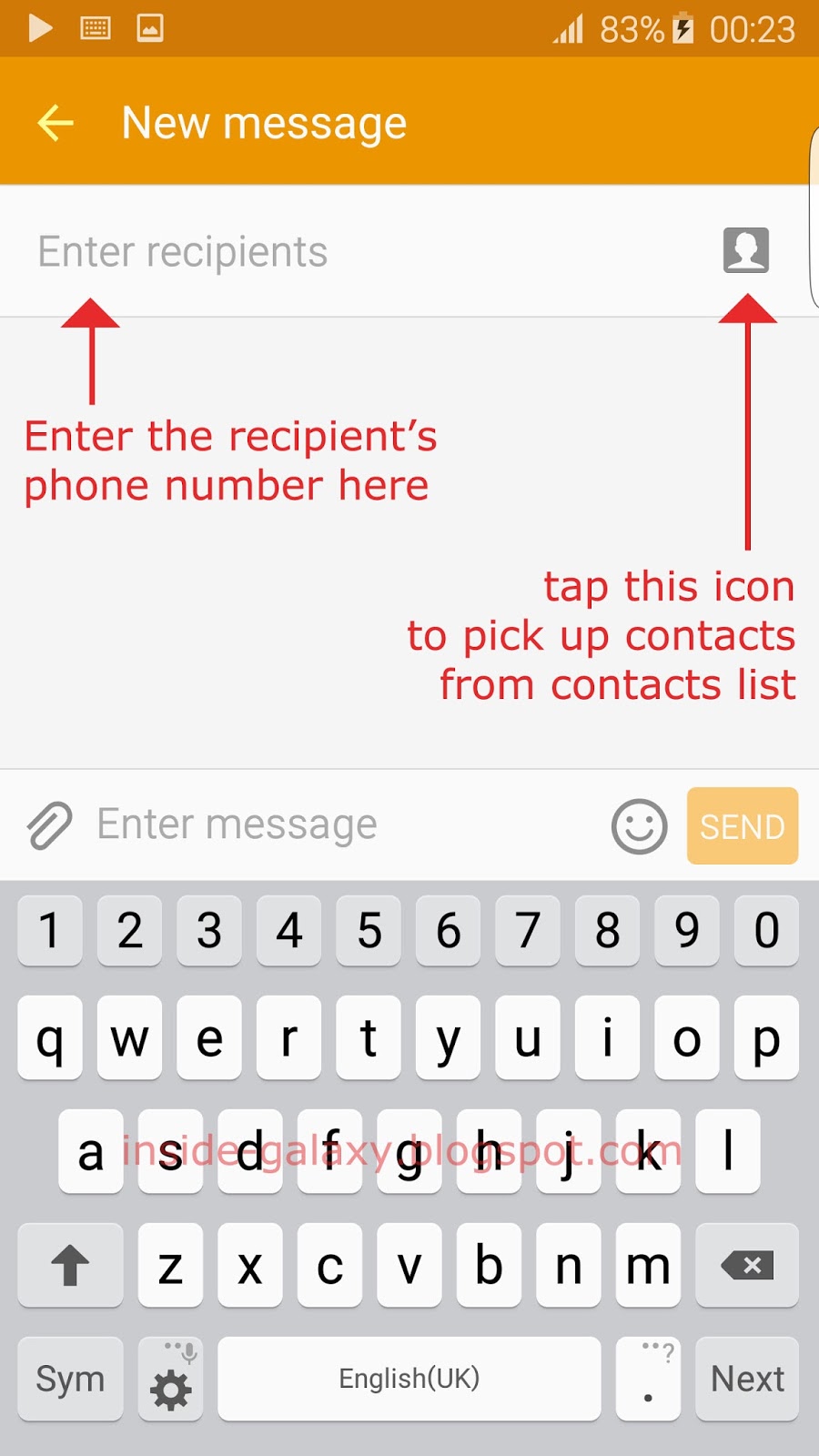Tap the paperclip to attach a file
This screenshot has height=1456, width=819.
[x=47, y=824]
